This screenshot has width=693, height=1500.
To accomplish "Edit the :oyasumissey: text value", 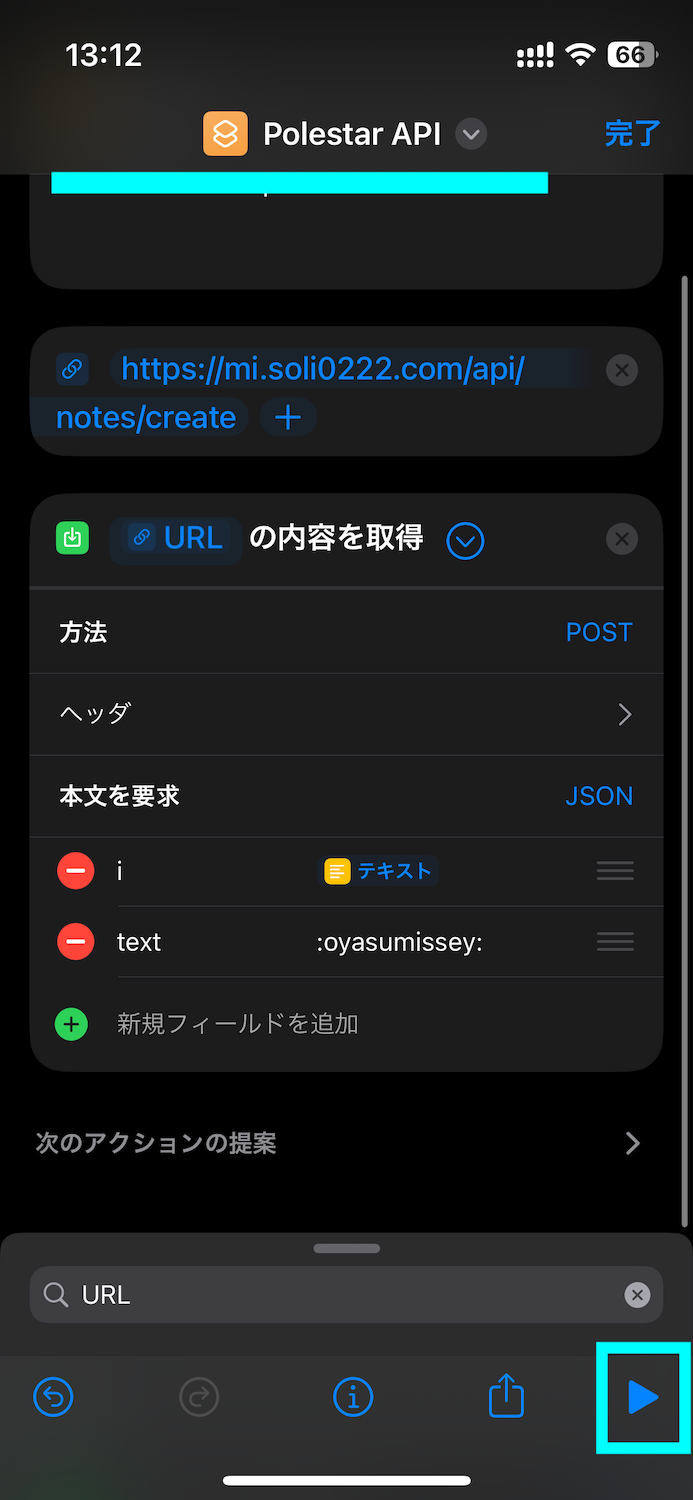I will coord(400,942).
